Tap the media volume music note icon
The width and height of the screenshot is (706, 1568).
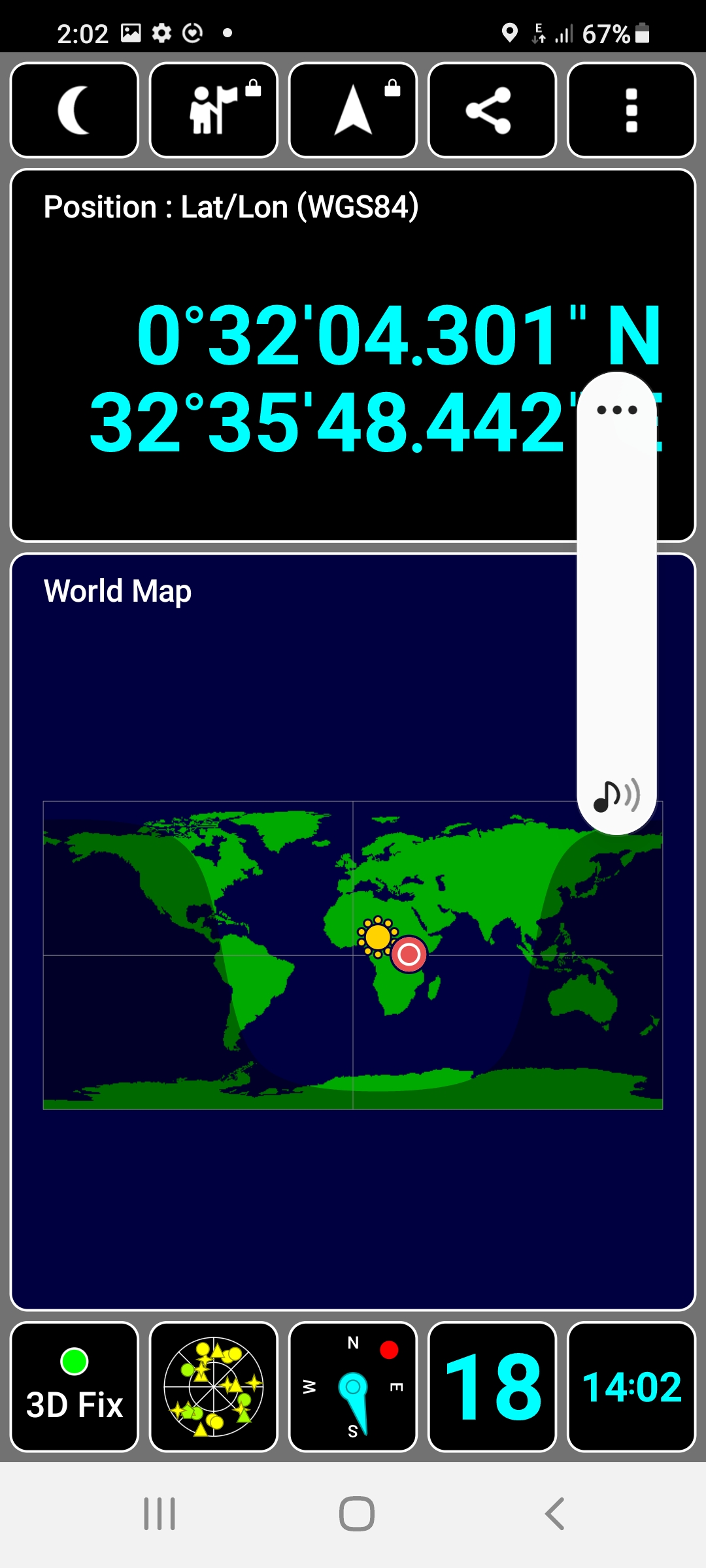click(616, 796)
